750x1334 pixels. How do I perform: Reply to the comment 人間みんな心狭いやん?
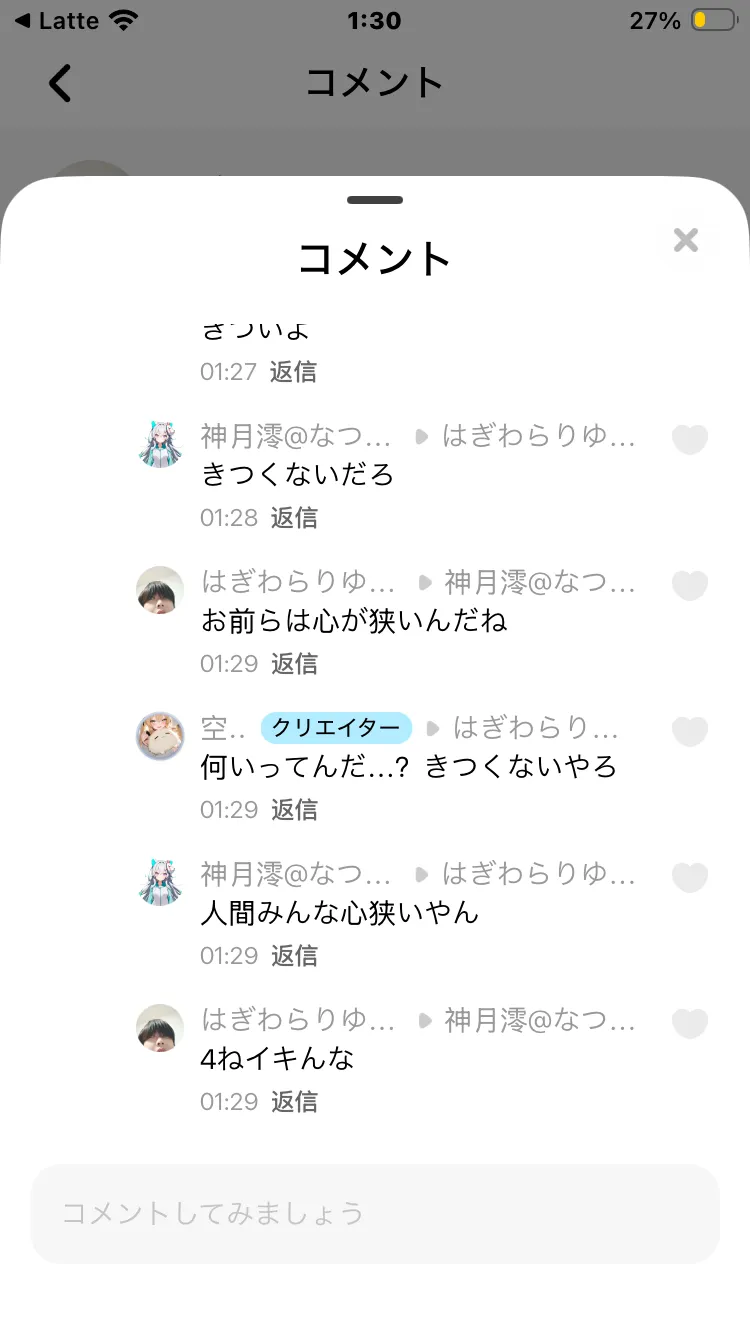pyautogui.click(x=294, y=955)
